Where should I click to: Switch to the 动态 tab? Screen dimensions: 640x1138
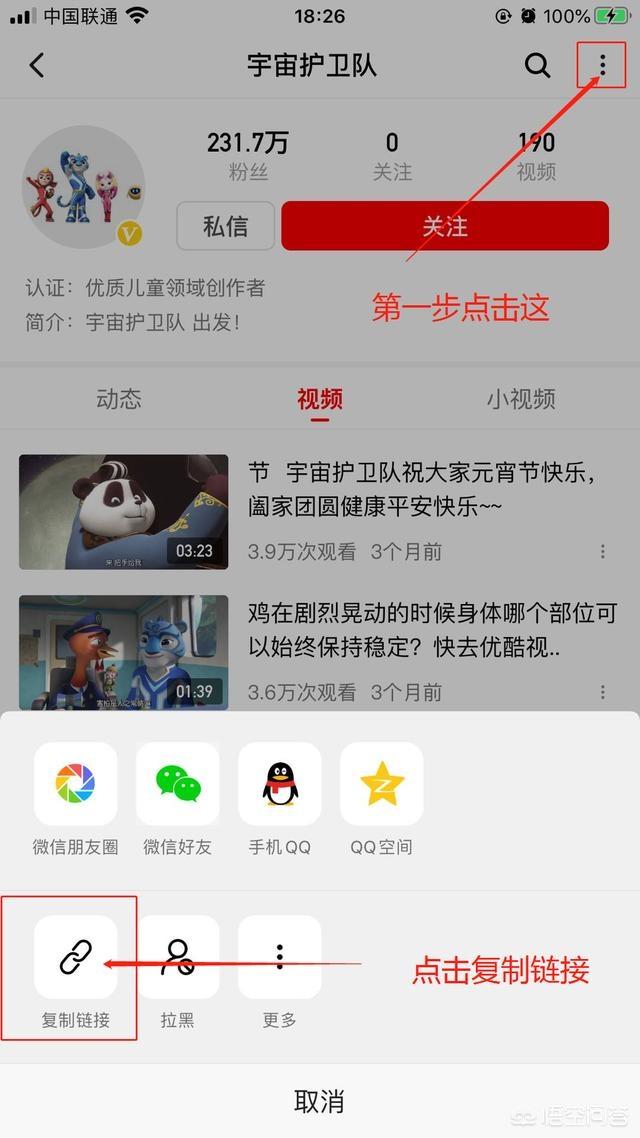[119, 400]
